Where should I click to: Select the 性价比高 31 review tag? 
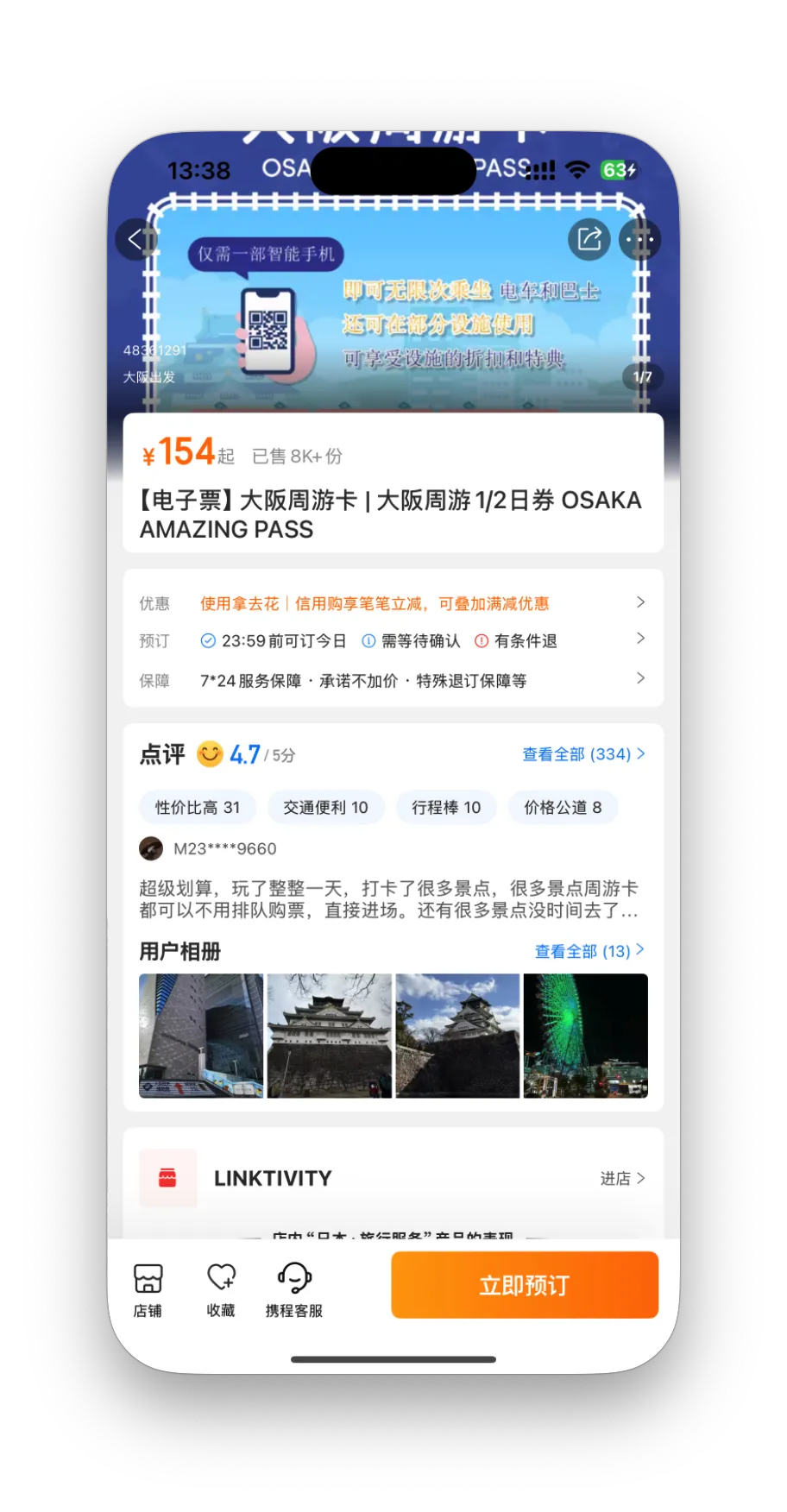pyautogui.click(x=198, y=808)
